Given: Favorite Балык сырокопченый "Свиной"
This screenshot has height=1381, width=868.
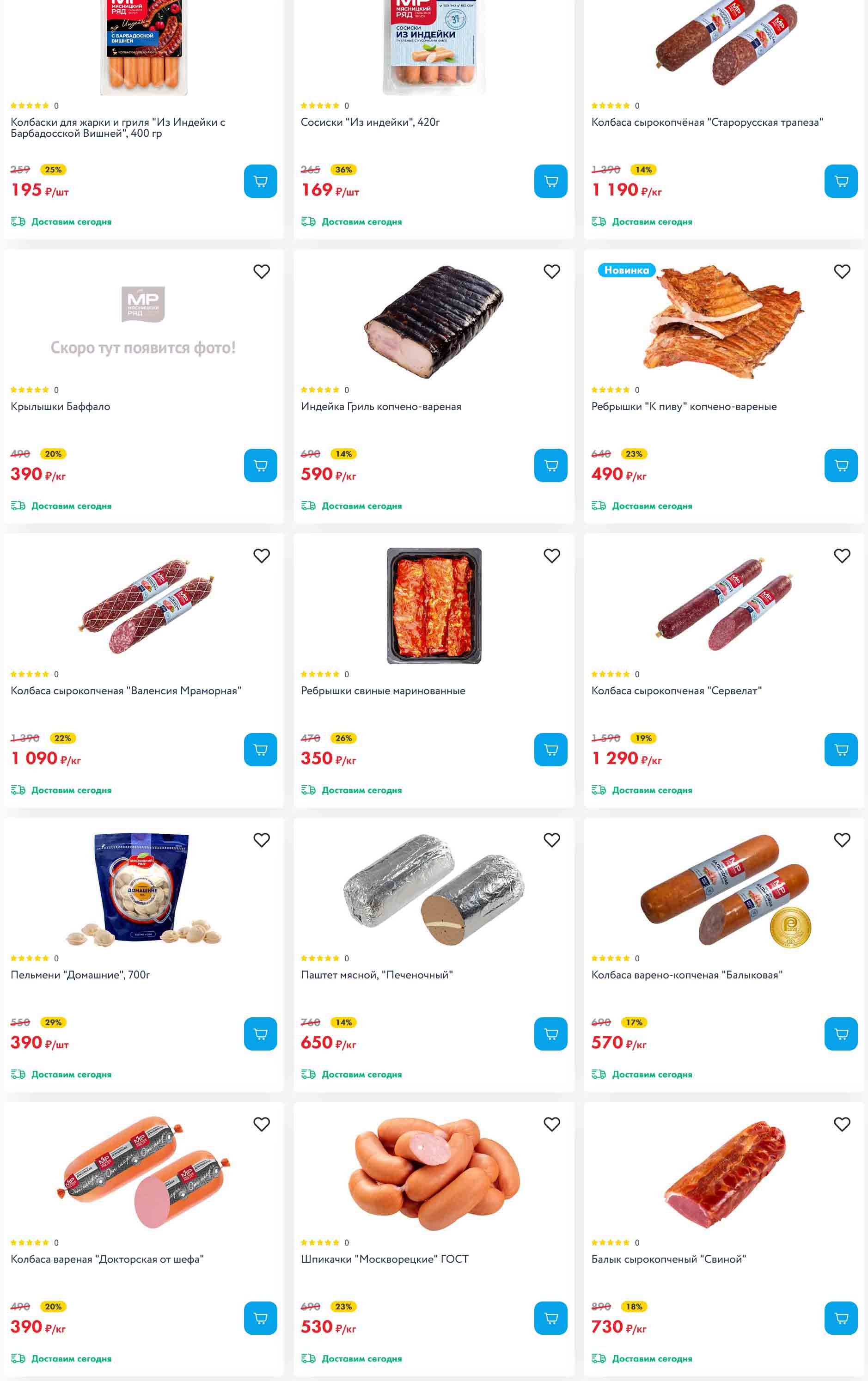Looking at the screenshot, I should (842, 1124).
